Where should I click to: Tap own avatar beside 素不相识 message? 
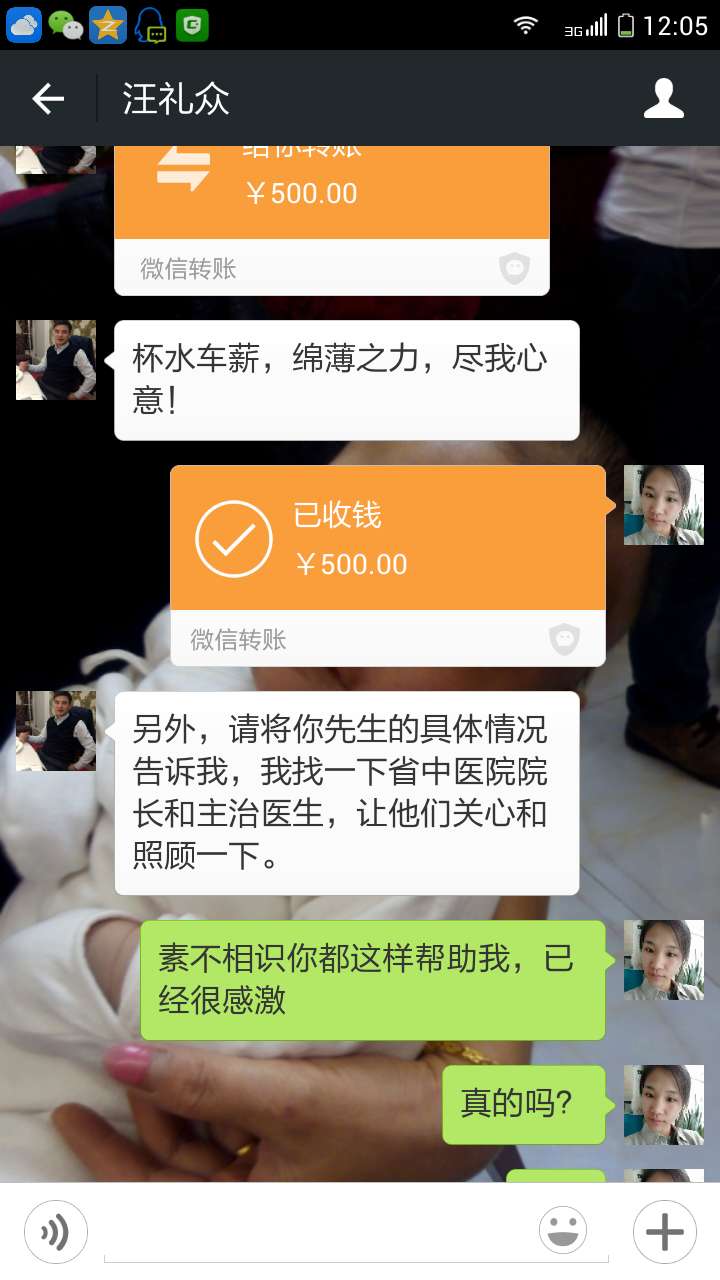pos(663,960)
